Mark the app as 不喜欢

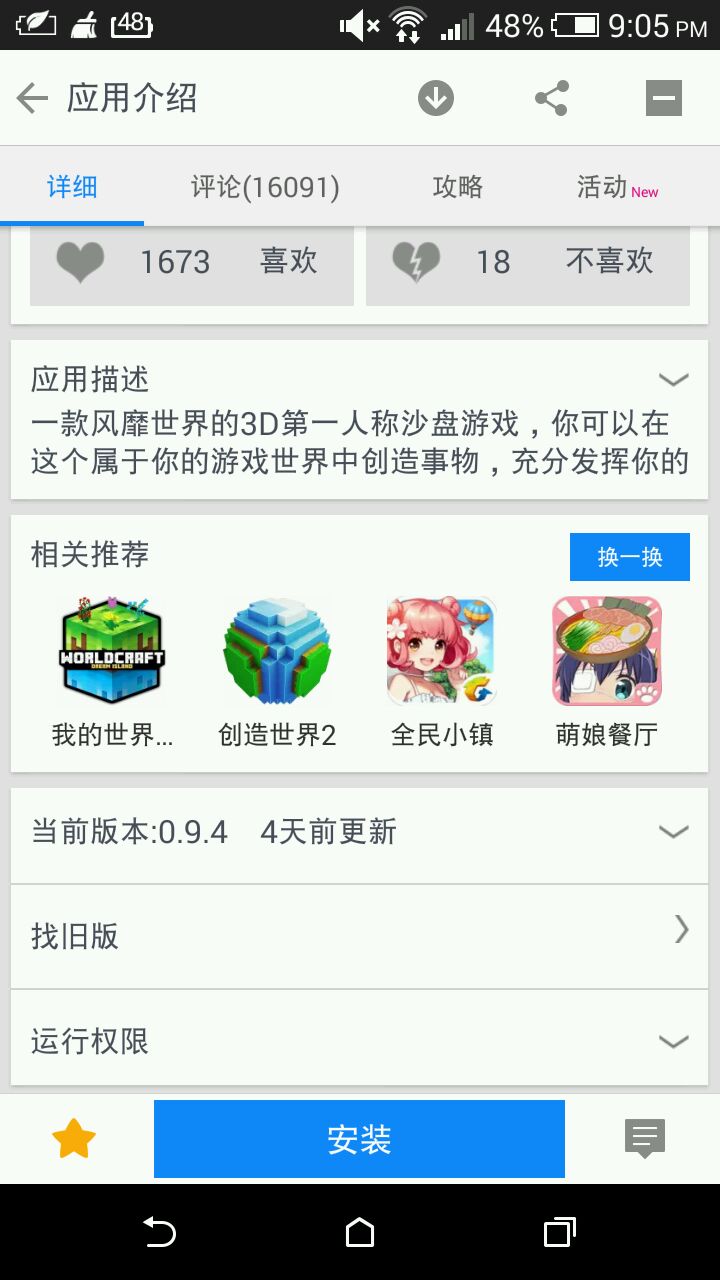pos(527,262)
